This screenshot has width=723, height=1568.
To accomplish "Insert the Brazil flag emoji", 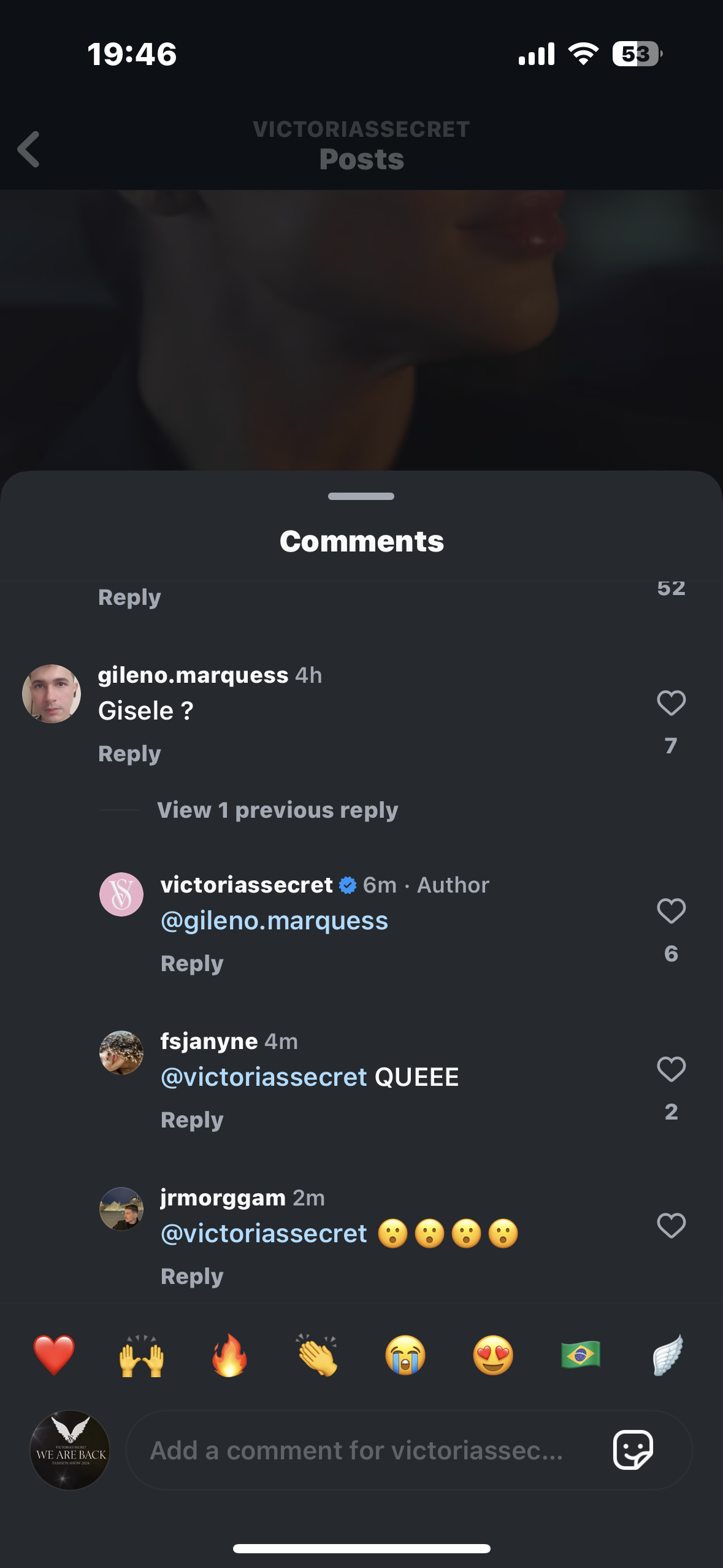I will tap(580, 1355).
